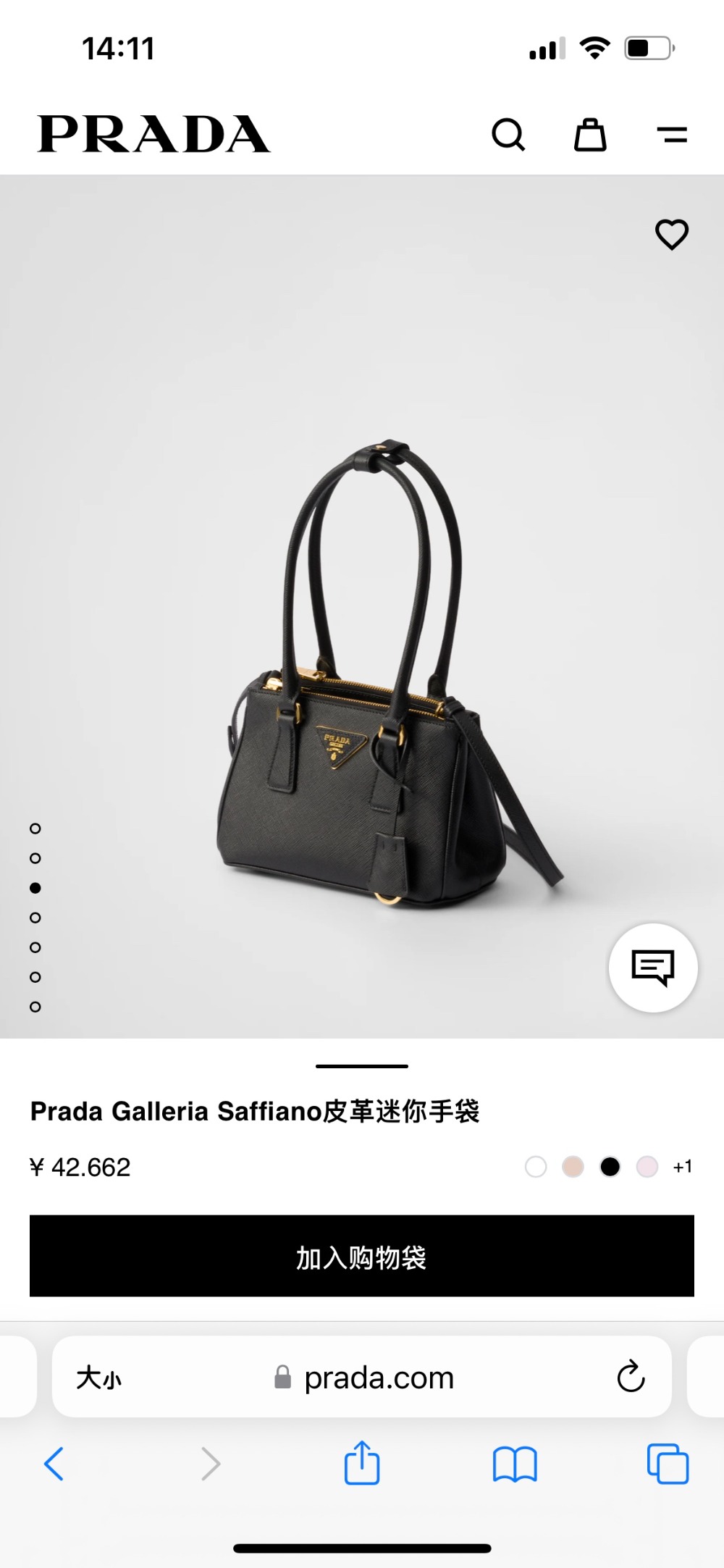Jump to the first product image dot

35,829
